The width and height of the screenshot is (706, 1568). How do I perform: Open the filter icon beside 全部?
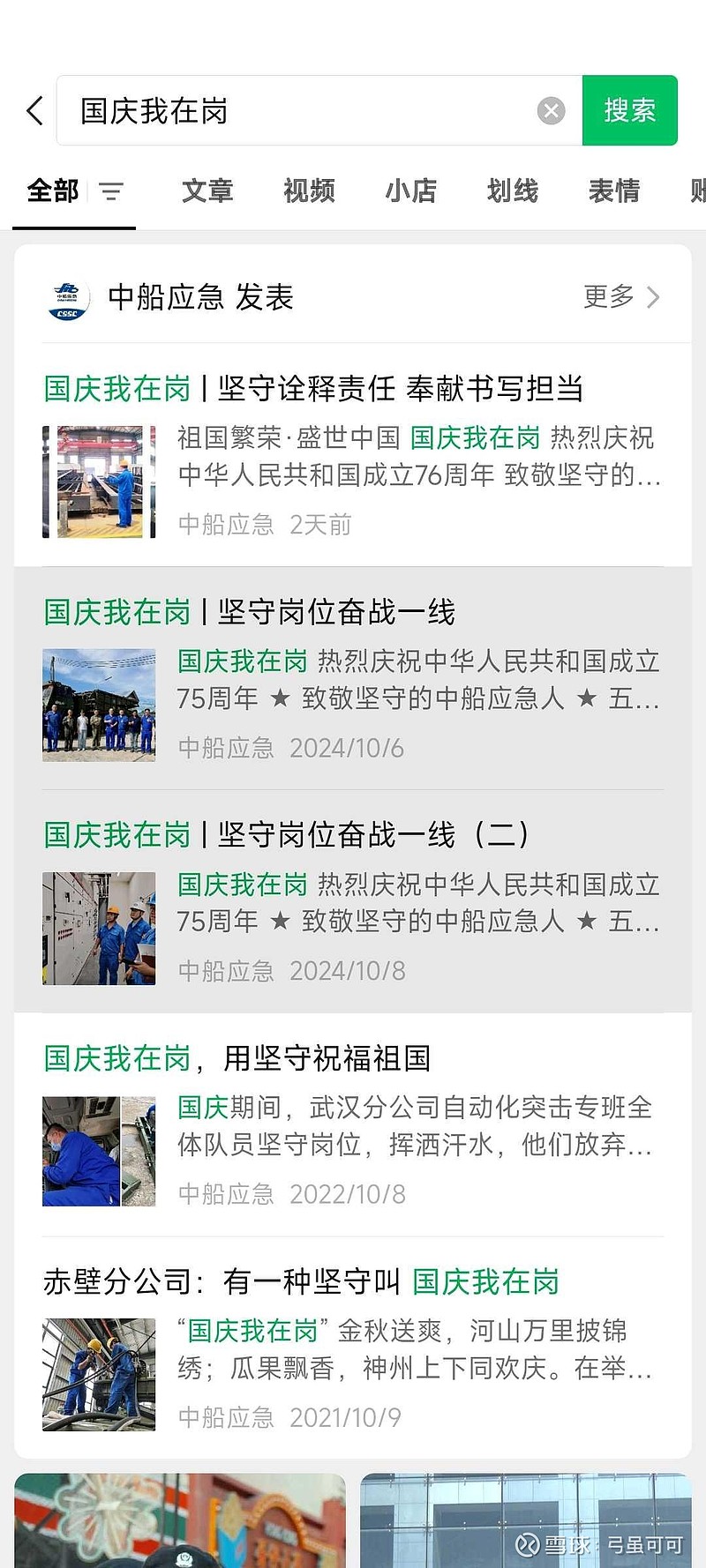coord(111,191)
